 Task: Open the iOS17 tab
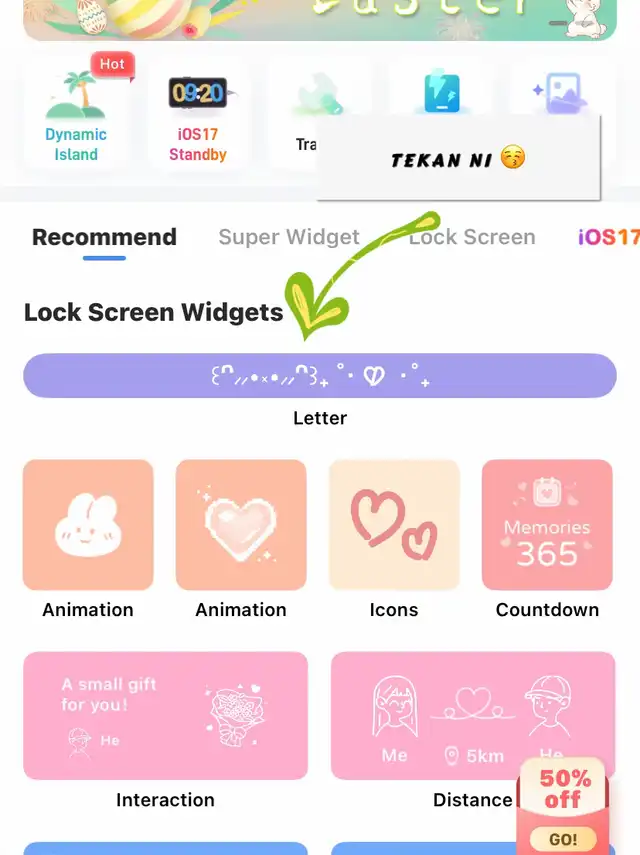608,237
